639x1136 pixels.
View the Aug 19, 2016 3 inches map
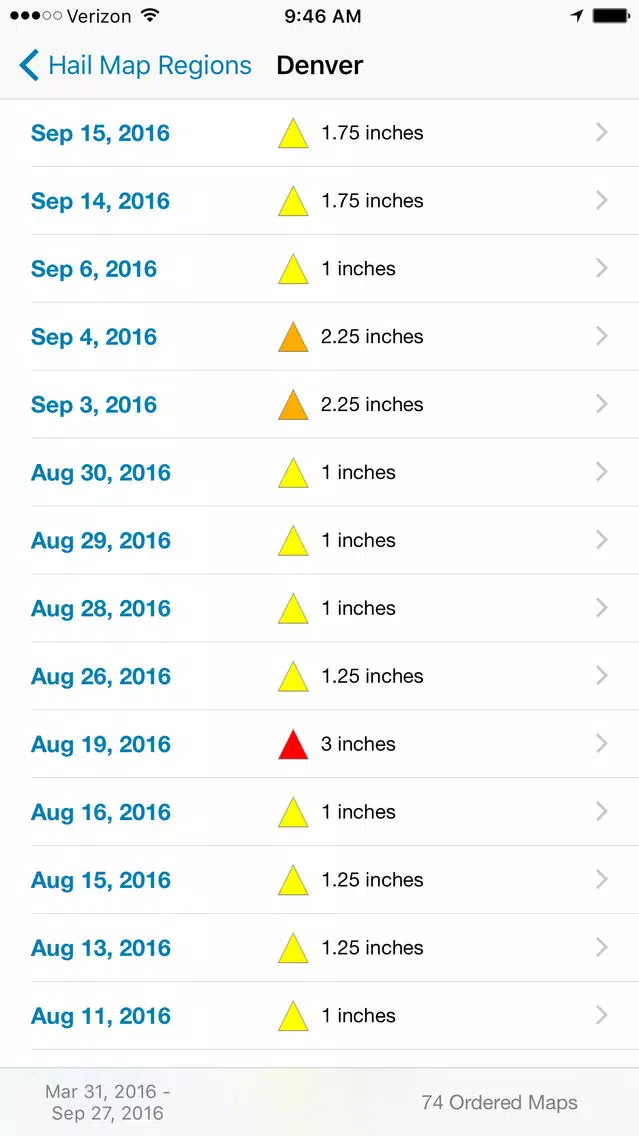coord(320,744)
